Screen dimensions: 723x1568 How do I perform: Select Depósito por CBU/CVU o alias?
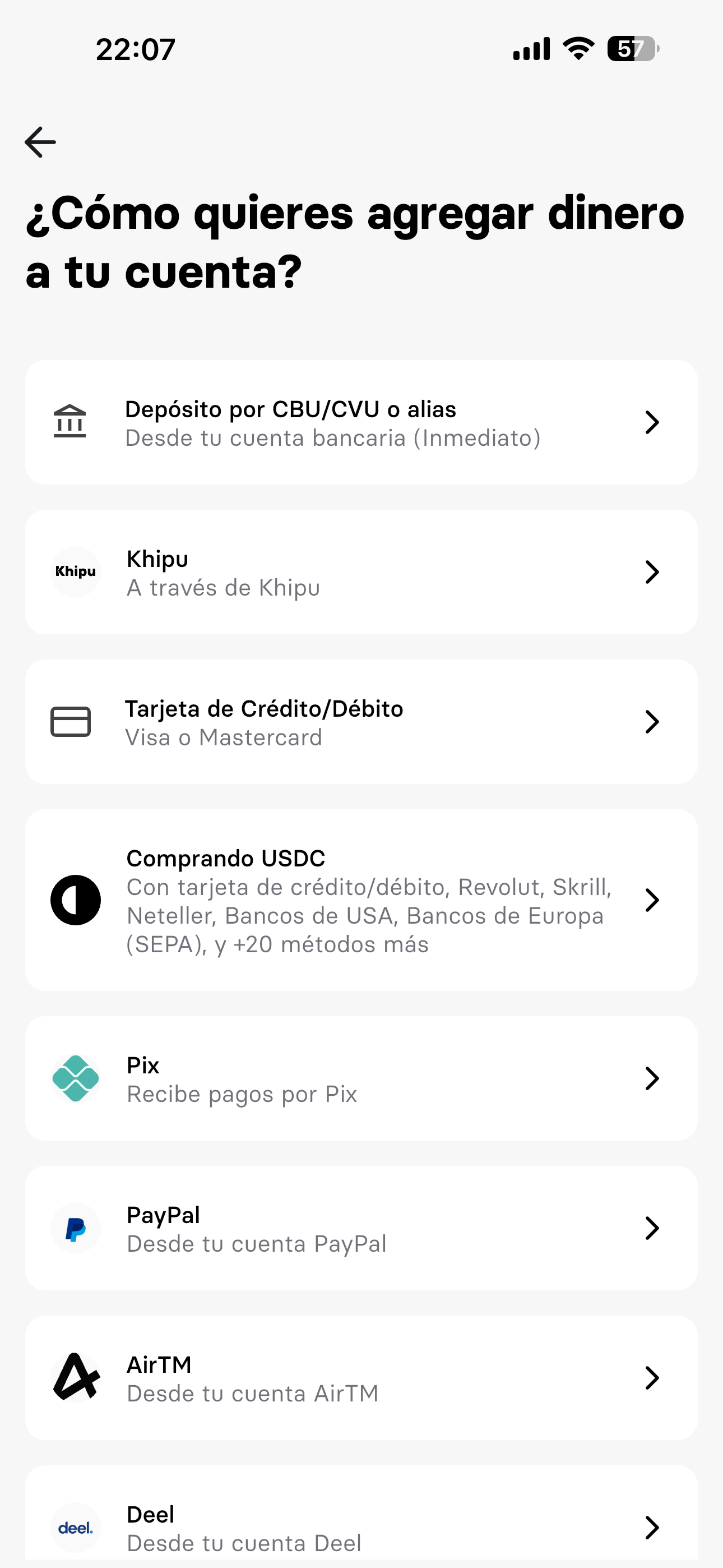coord(361,422)
